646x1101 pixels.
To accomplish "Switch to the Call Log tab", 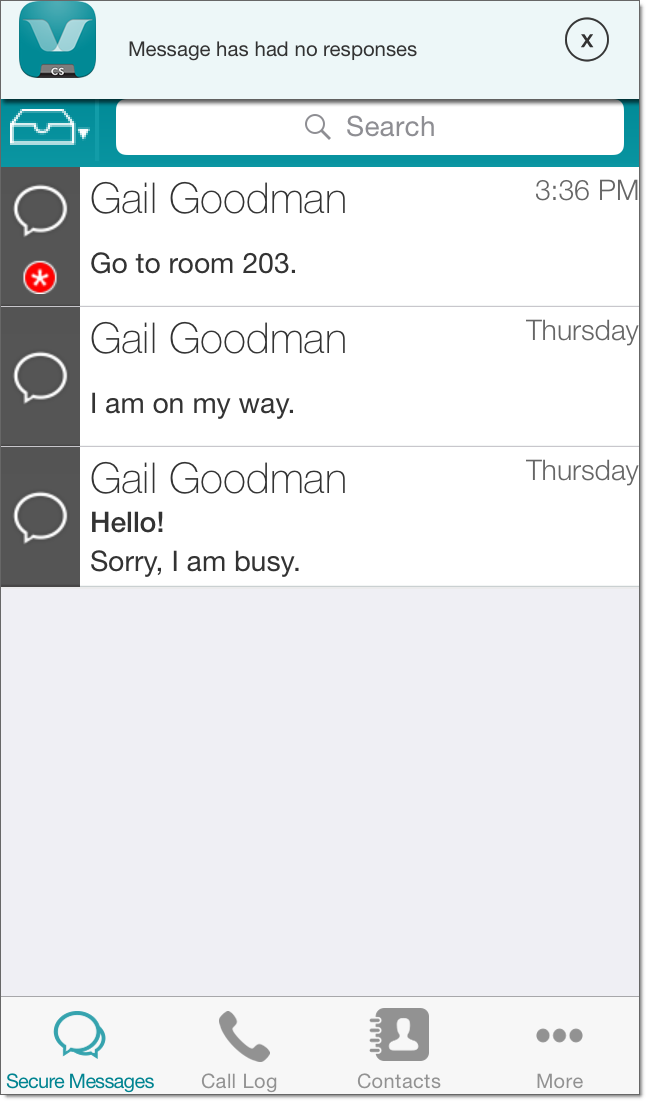I will pos(239,1049).
